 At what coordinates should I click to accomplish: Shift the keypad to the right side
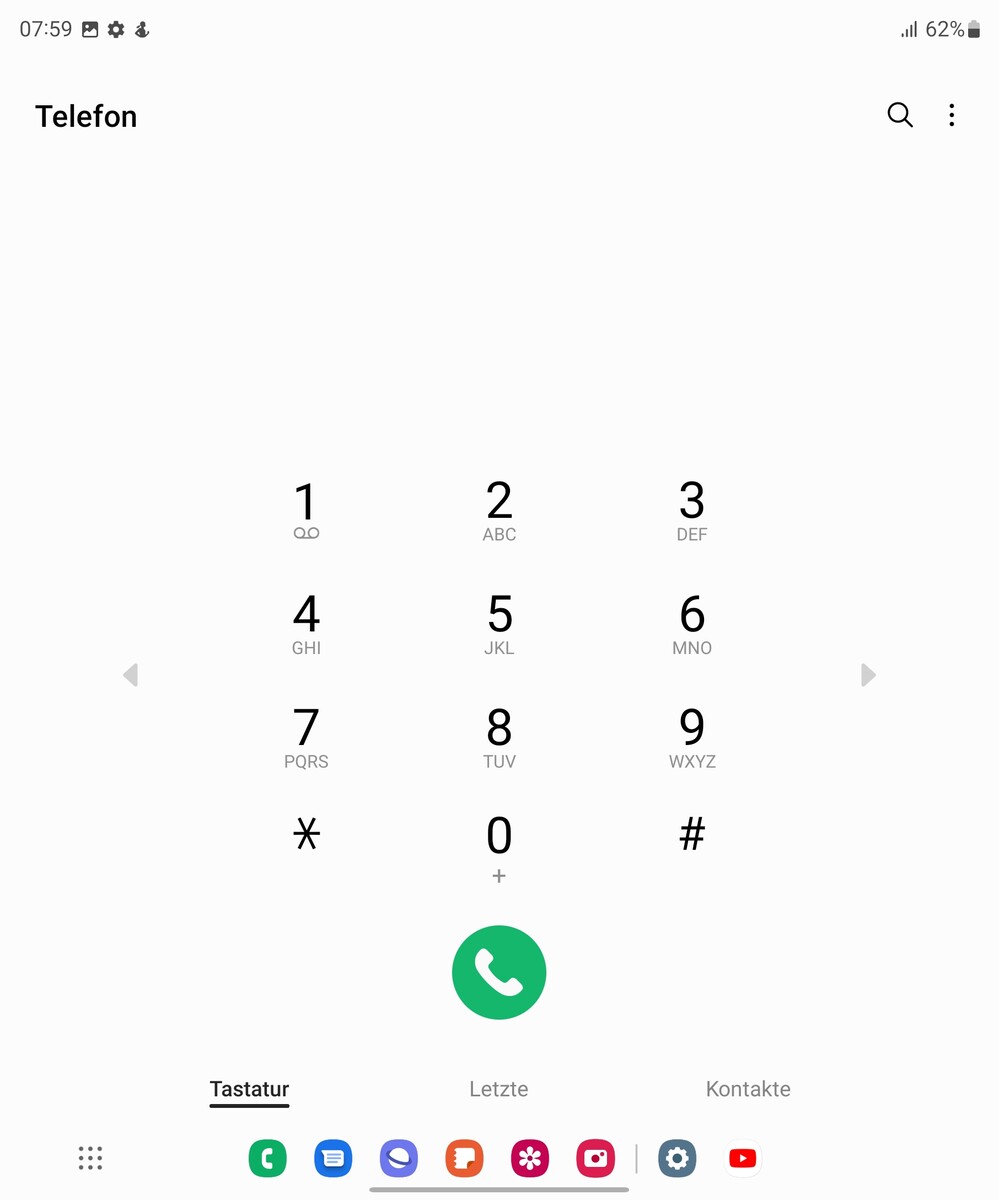(x=868, y=675)
